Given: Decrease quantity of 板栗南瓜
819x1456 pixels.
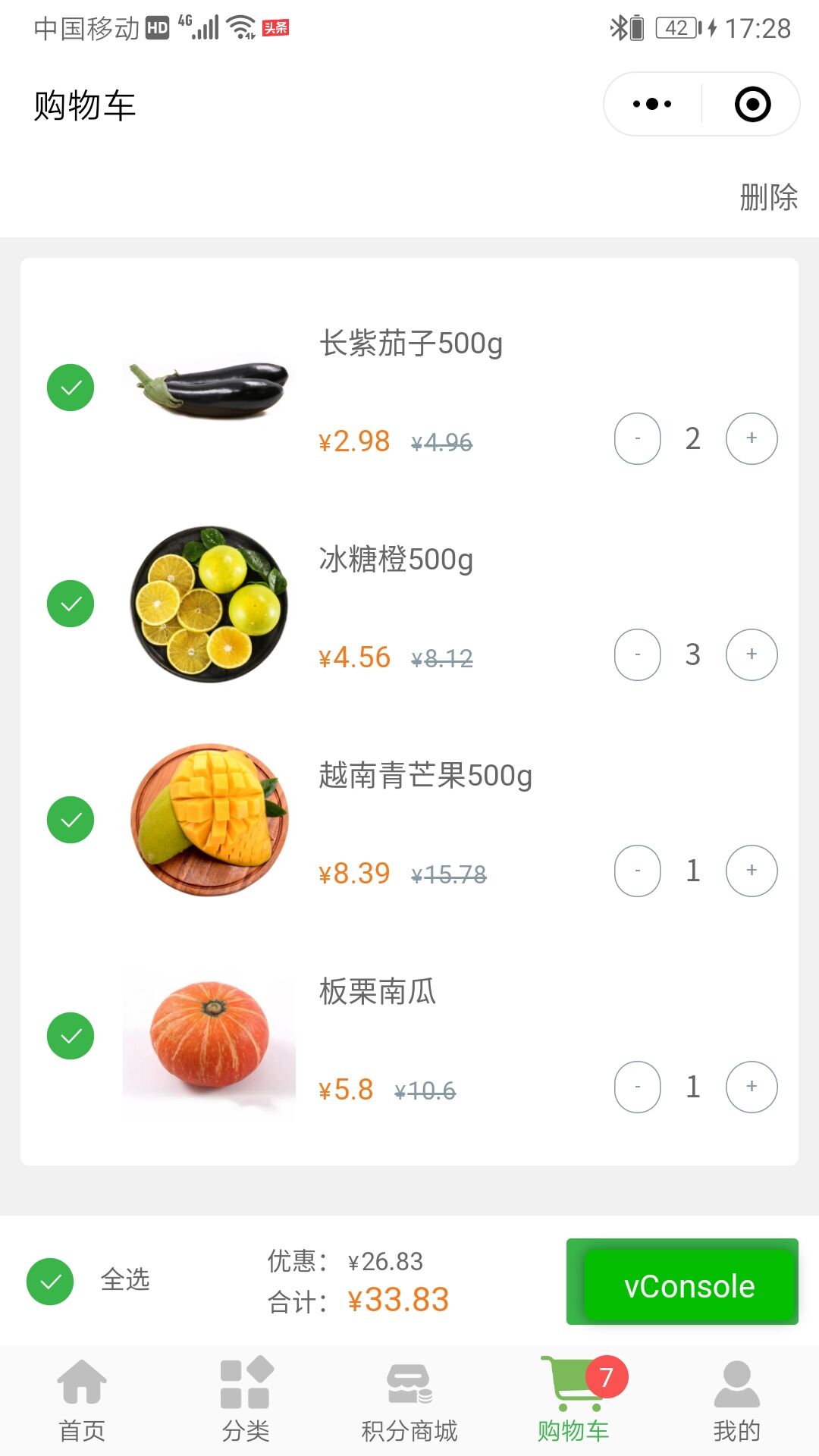Looking at the screenshot, I should (x=638, y=1087).
